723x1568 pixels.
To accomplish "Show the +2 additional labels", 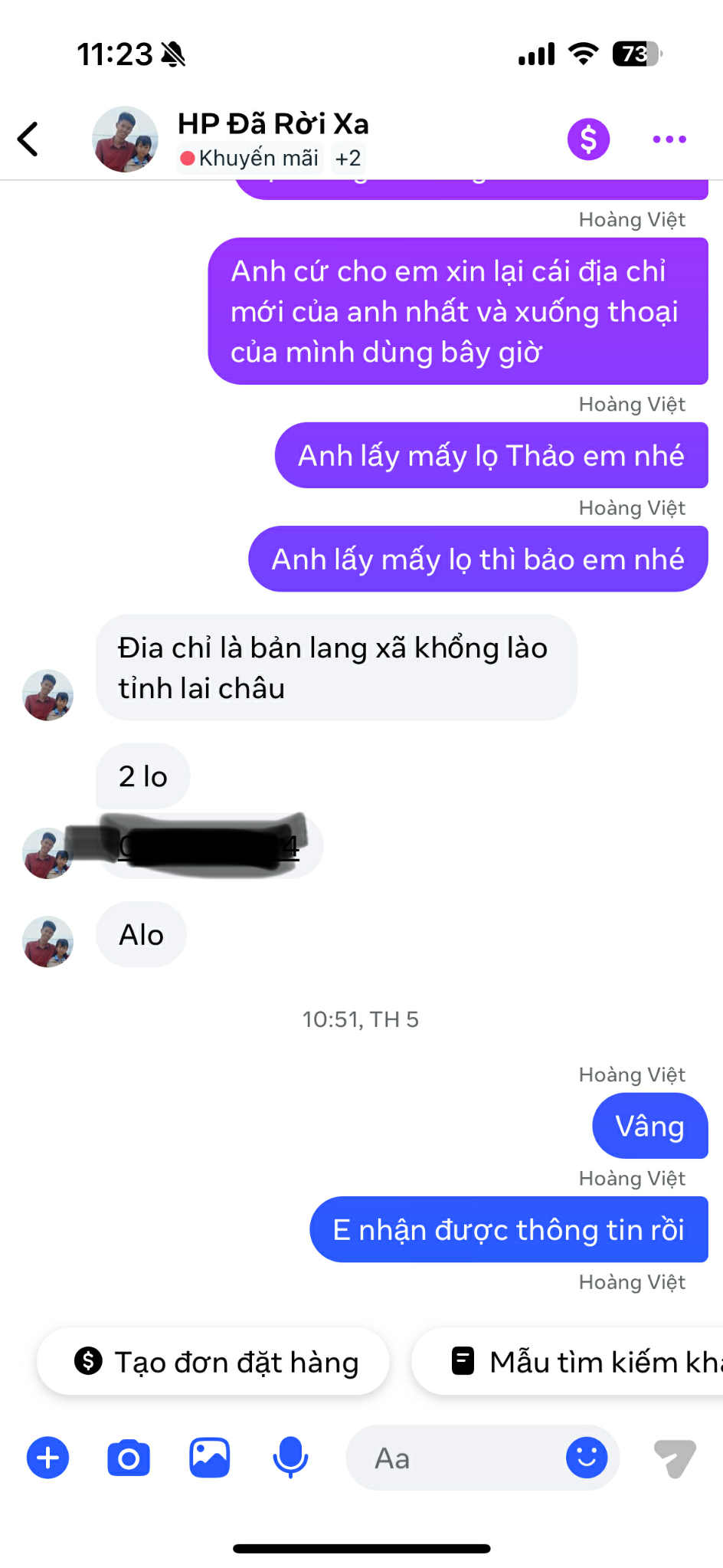I will pos(348,159).
